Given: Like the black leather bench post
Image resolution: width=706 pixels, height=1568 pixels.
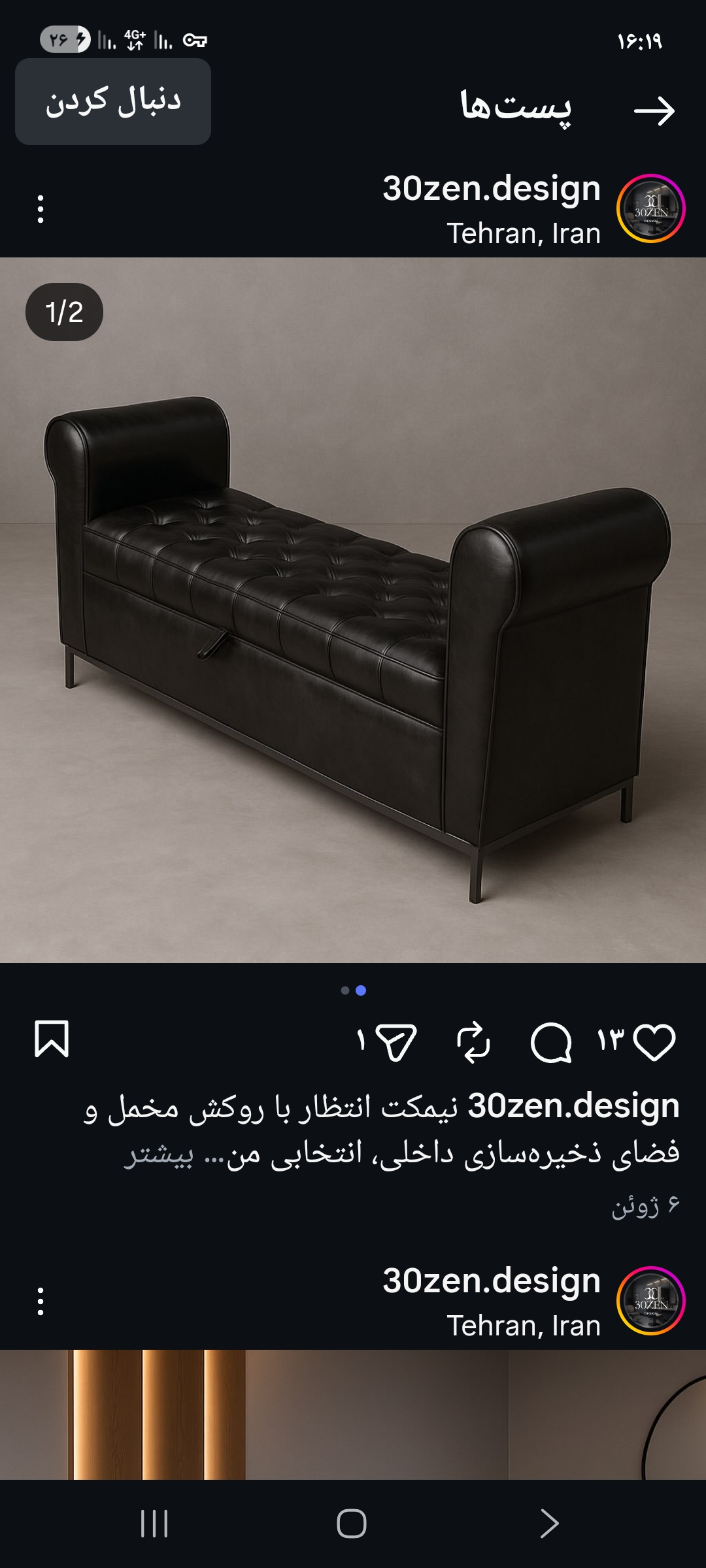Looking at the screenshot, I should coord(654,1042).
